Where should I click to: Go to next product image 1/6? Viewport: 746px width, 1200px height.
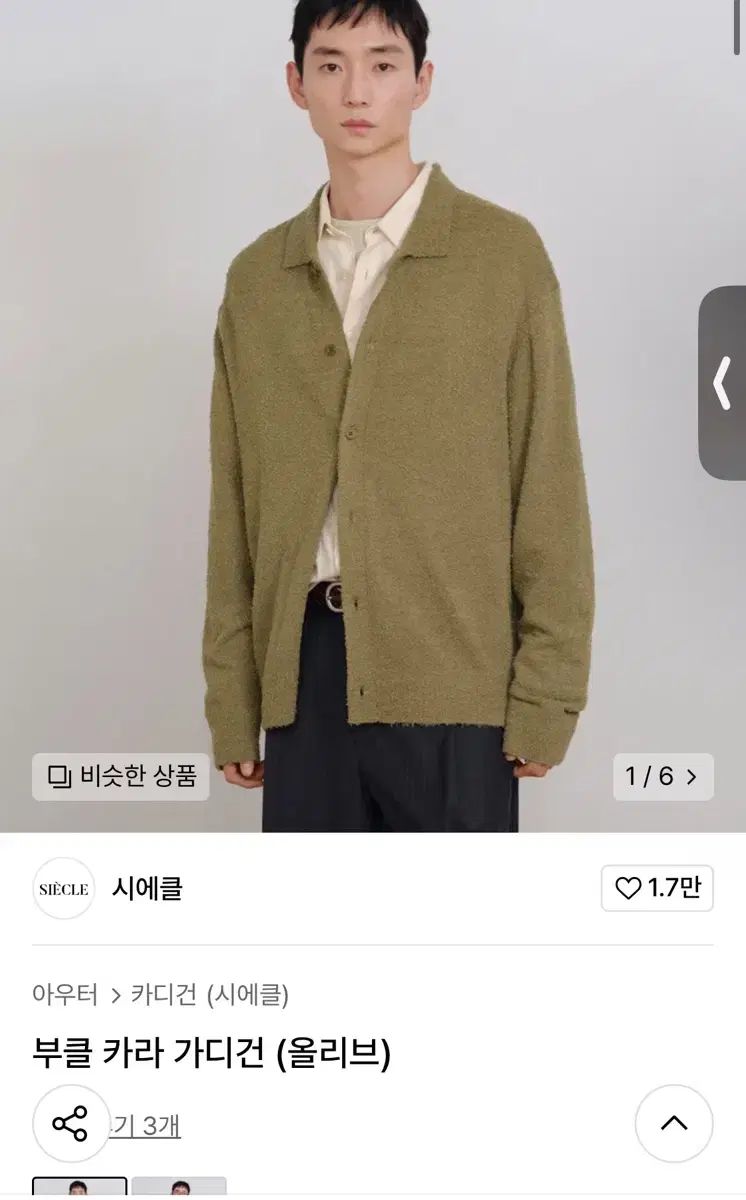(x=663, y=776)
